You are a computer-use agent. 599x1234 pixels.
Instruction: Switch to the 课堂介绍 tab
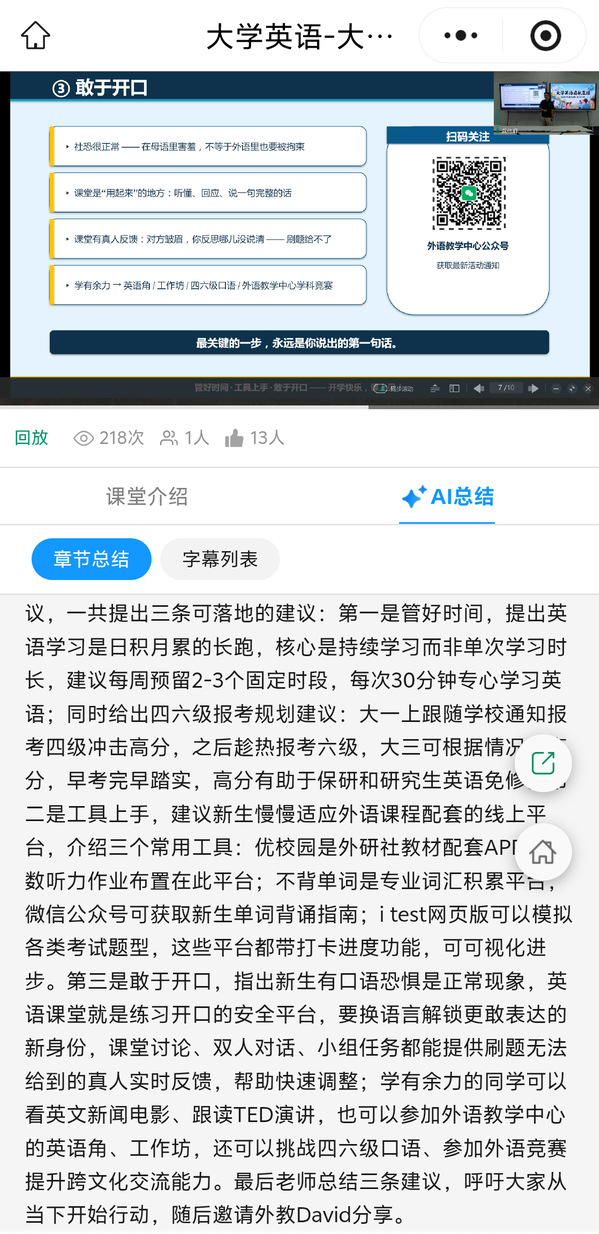[x=147, y=496]
